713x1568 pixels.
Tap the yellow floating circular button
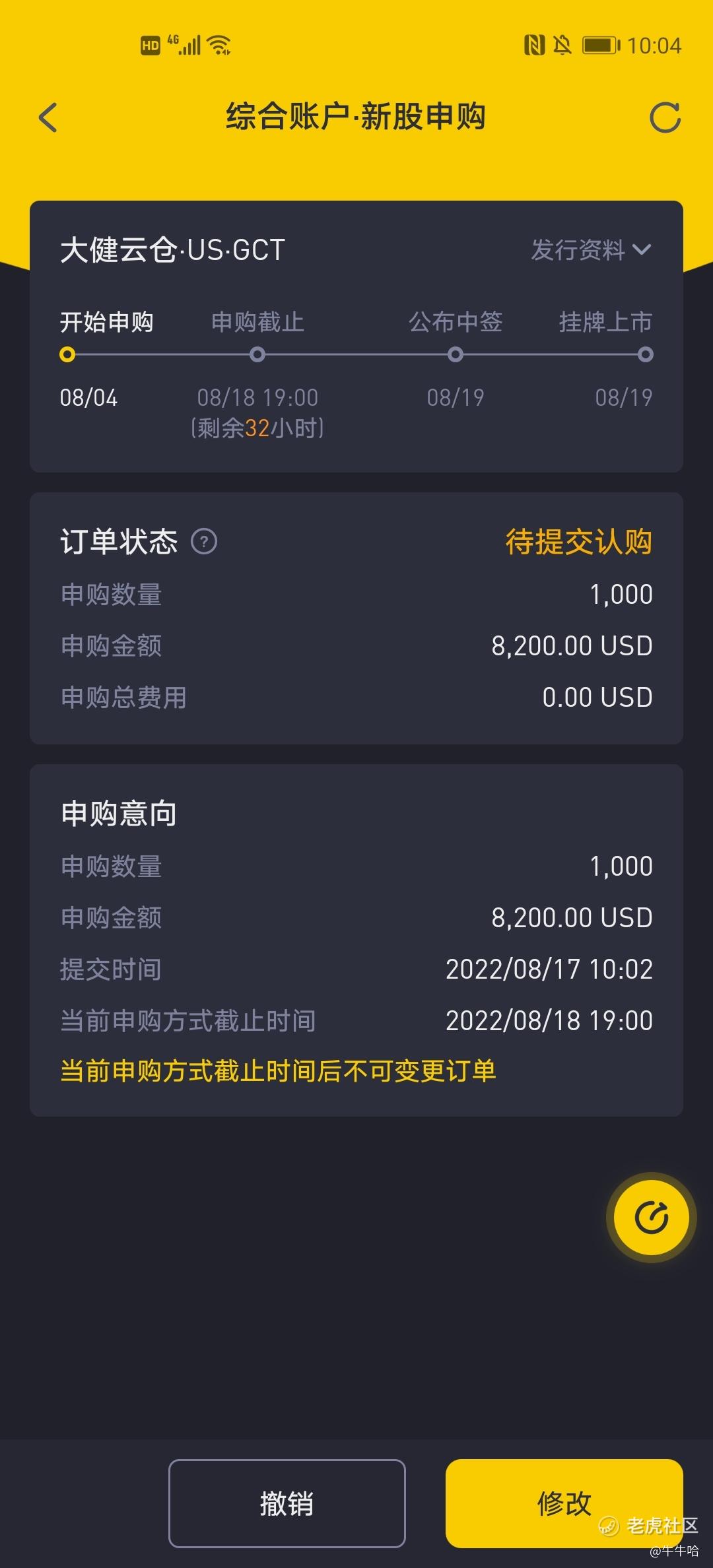(652, 1218)
